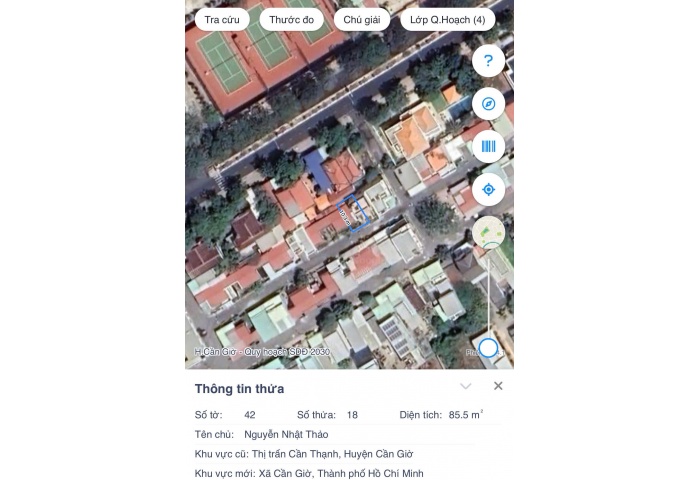Close the Thông tin thửa panel
The height and width of the screenshot is (480, 700).
point(498,386)
